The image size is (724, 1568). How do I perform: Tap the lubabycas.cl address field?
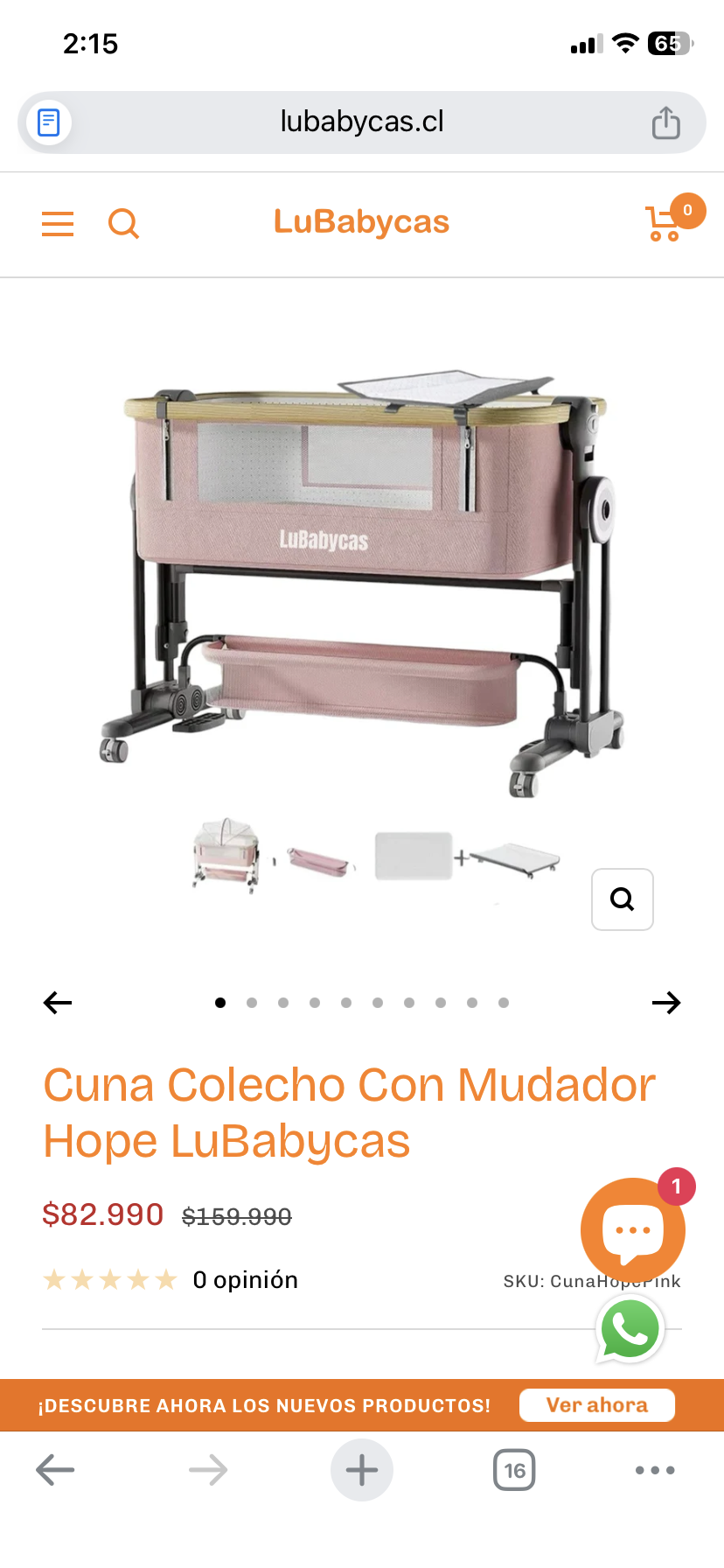[x=361, y=122]
